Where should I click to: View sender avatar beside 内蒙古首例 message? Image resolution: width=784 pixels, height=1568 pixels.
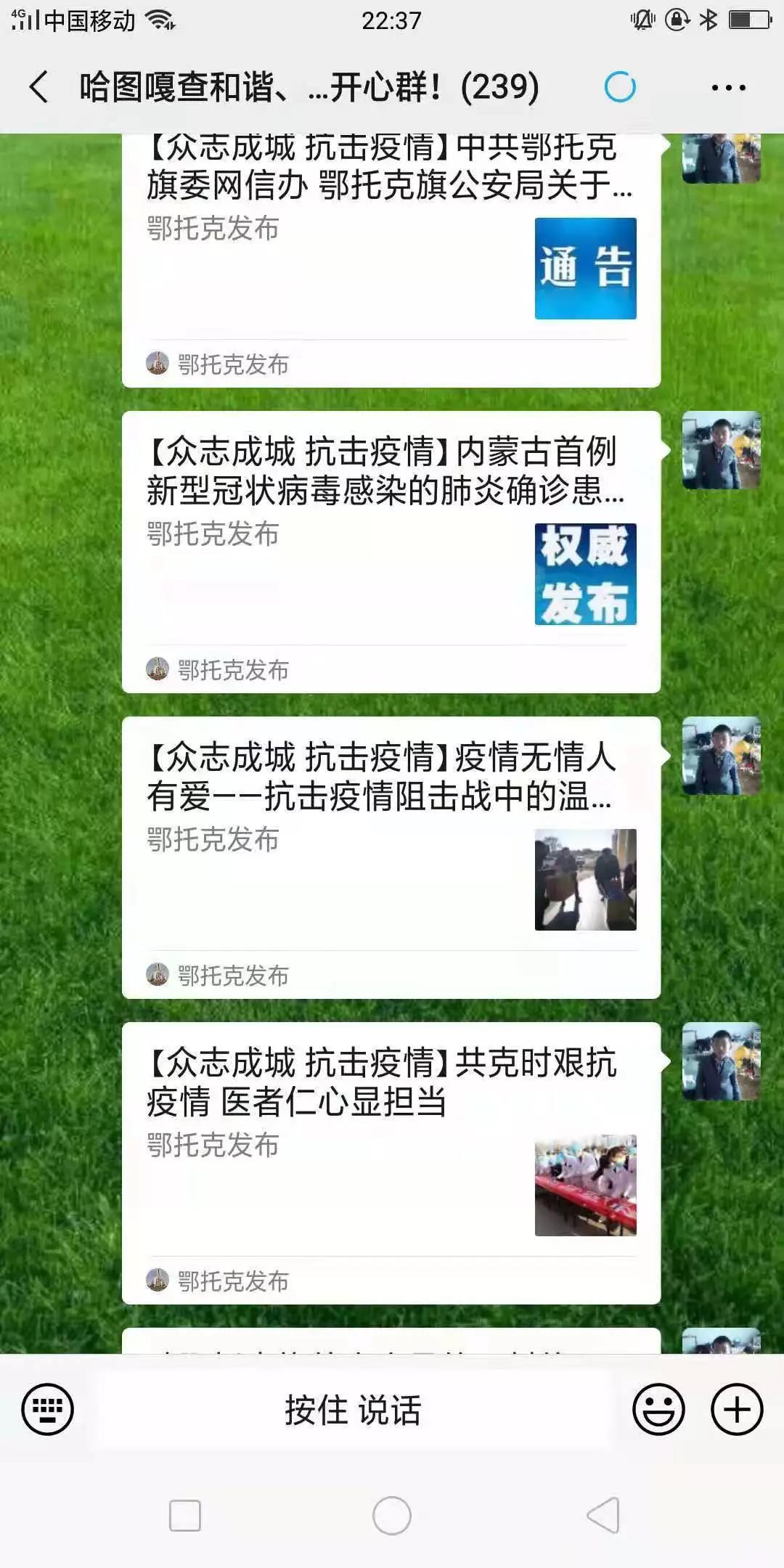(721, 451)
